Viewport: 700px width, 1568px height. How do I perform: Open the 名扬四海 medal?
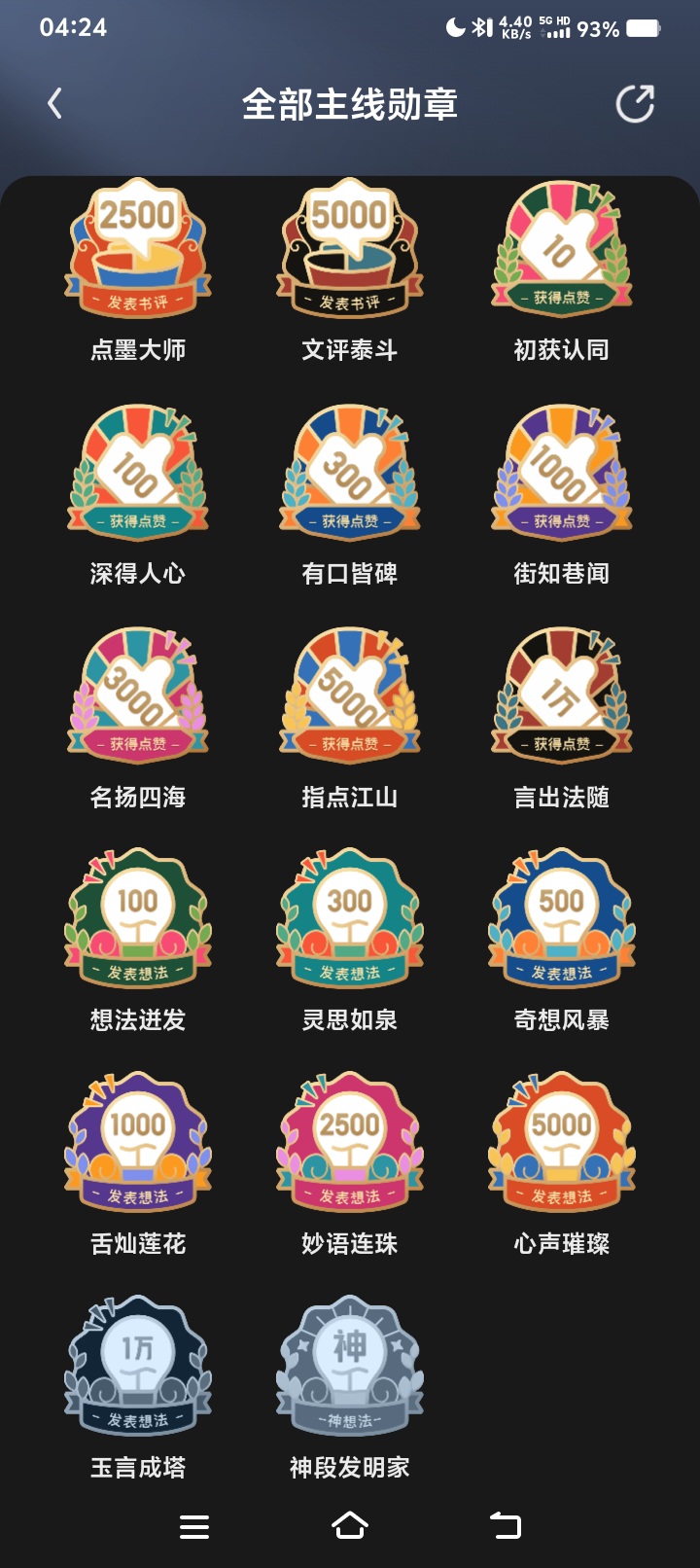click(138, 697)
